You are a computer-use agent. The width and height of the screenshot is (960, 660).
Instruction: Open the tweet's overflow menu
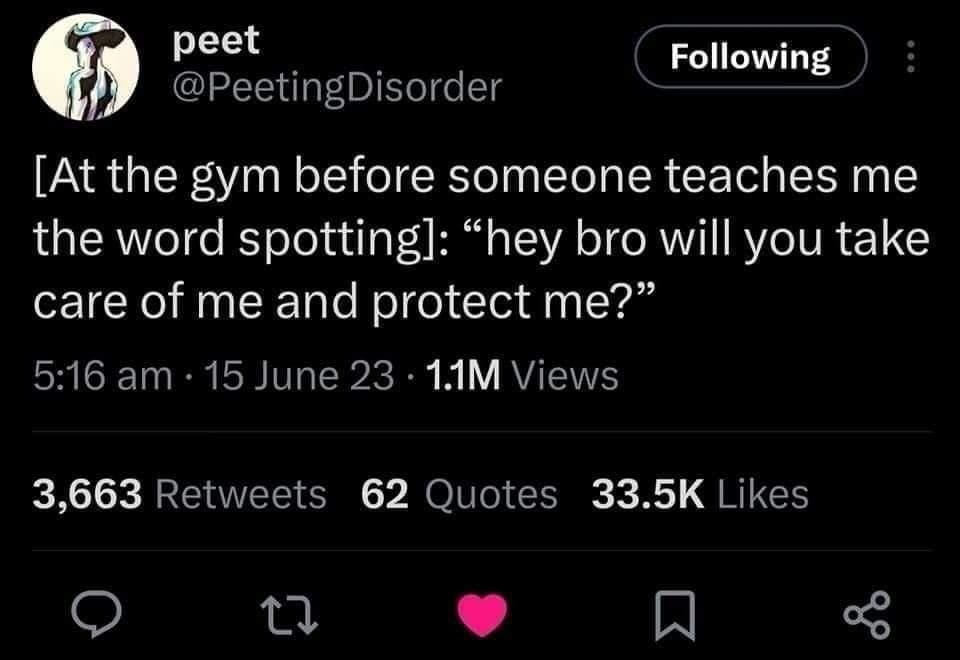point(910,57)
